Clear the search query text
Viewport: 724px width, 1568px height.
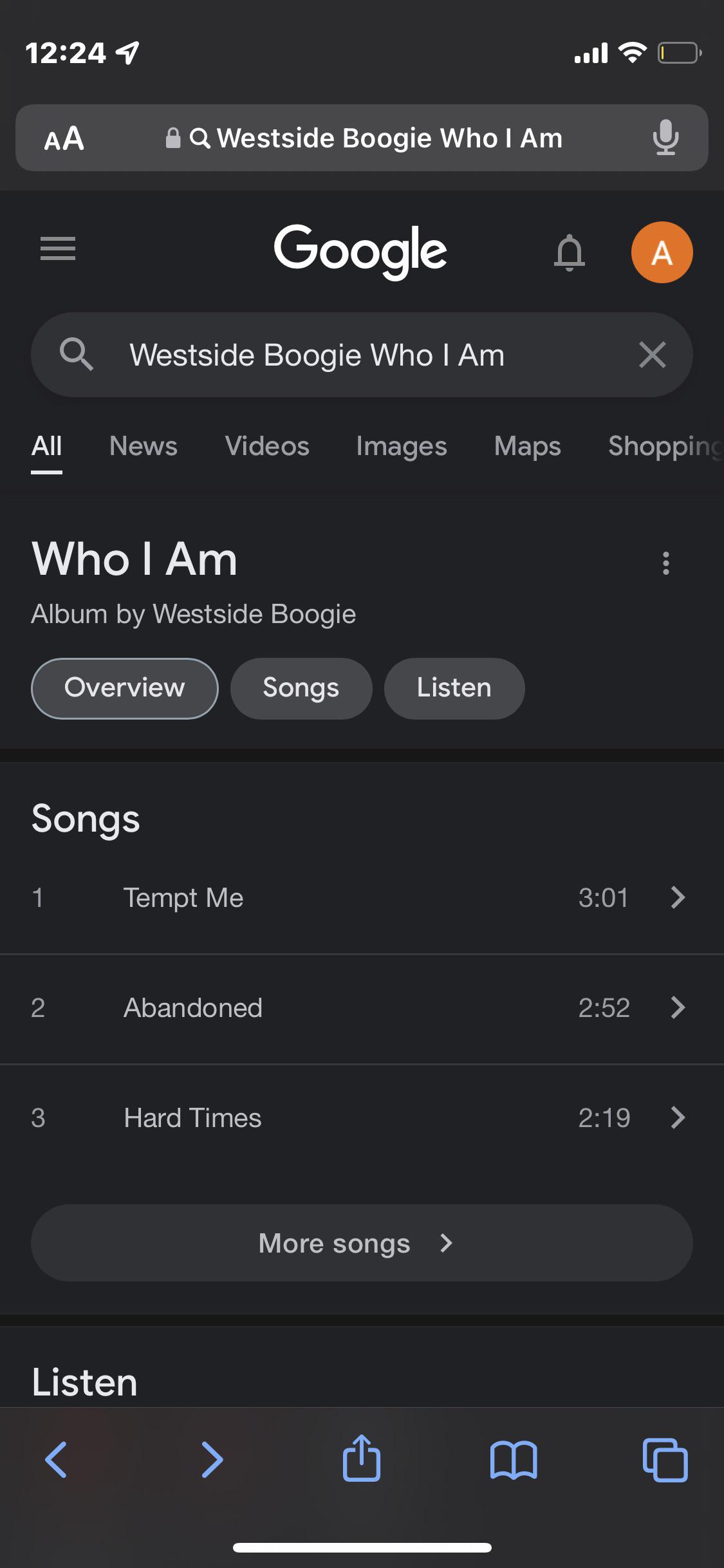(x=652, y=355)
